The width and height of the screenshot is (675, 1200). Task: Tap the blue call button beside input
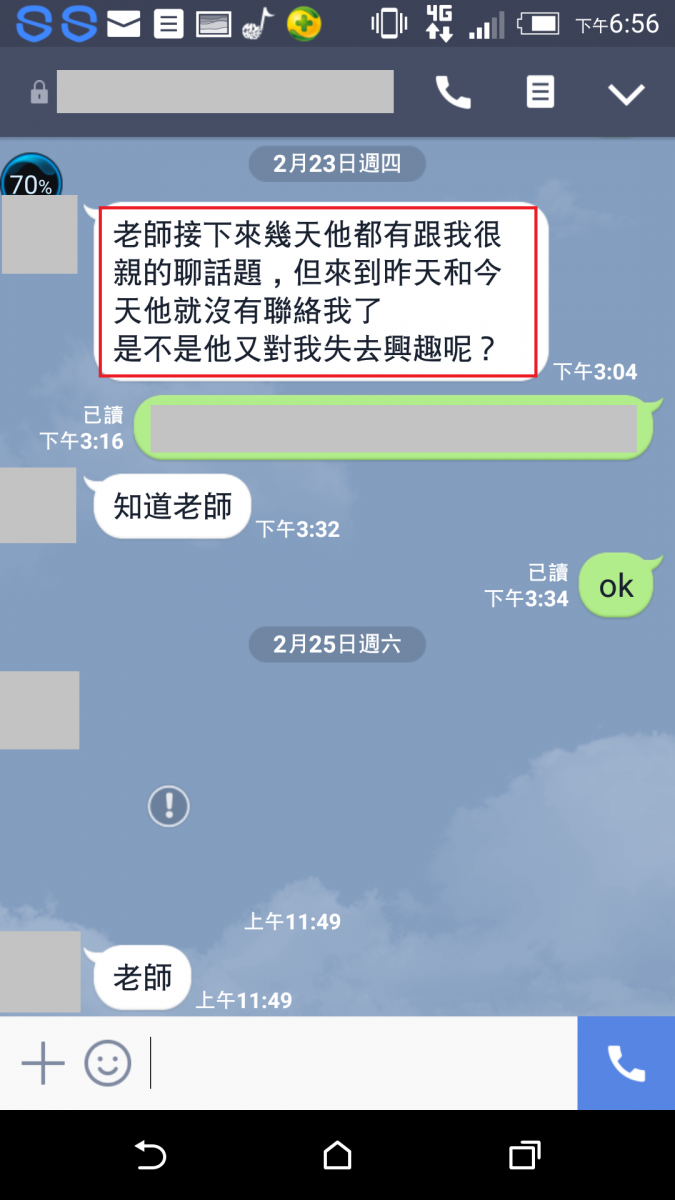[x=626, y=1063]
